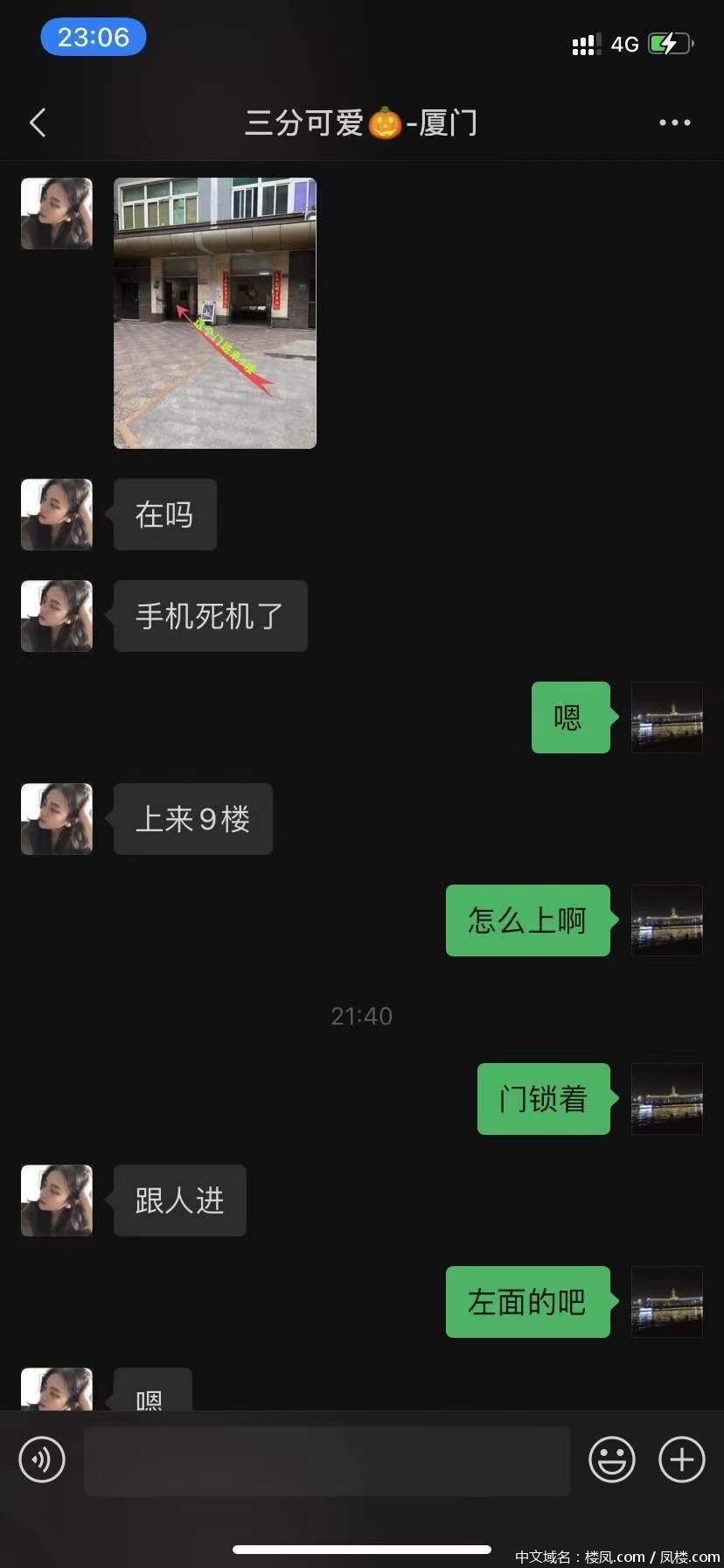724x1568 pixels.
Task: Tap the emoji smiley icon
Action: point(612,1459)
